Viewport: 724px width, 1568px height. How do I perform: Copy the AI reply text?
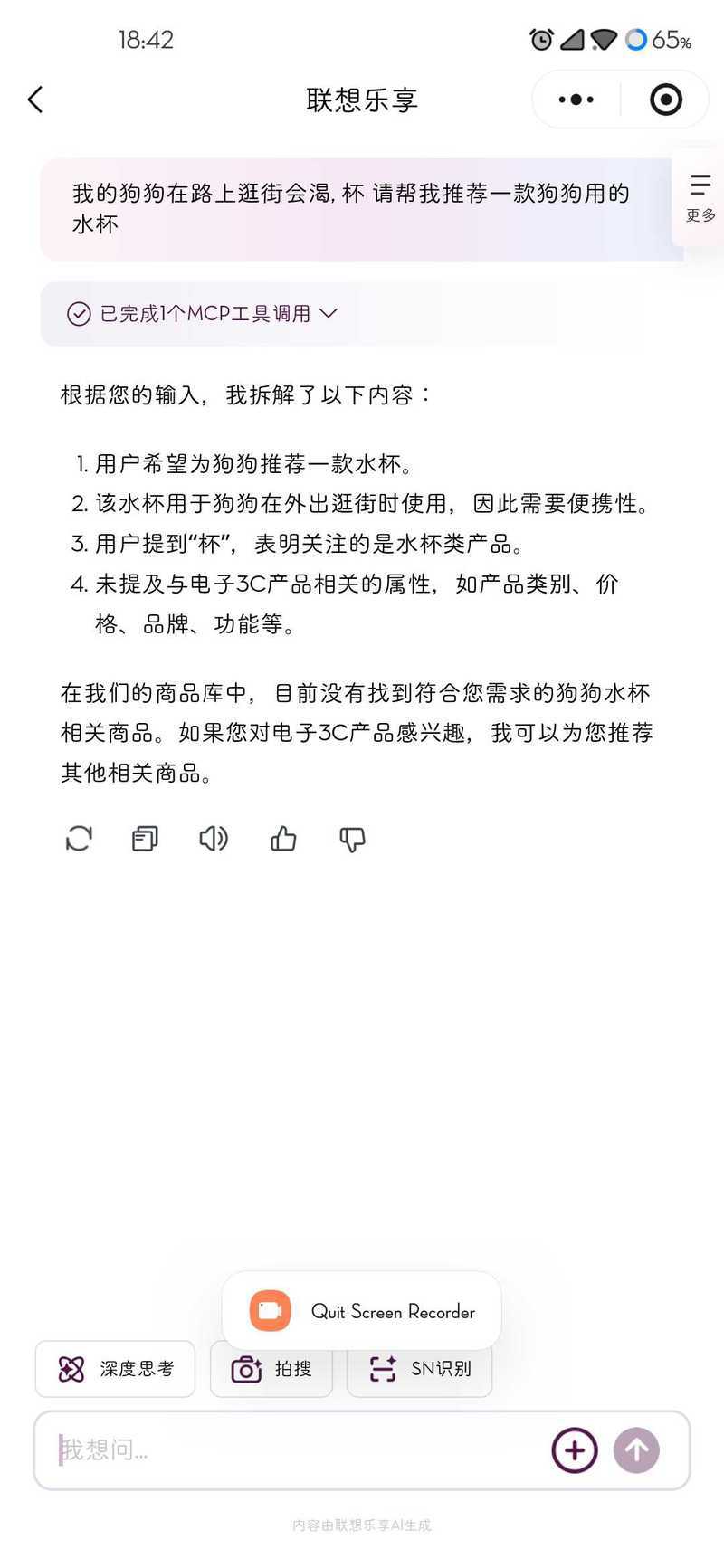point(145,839)
